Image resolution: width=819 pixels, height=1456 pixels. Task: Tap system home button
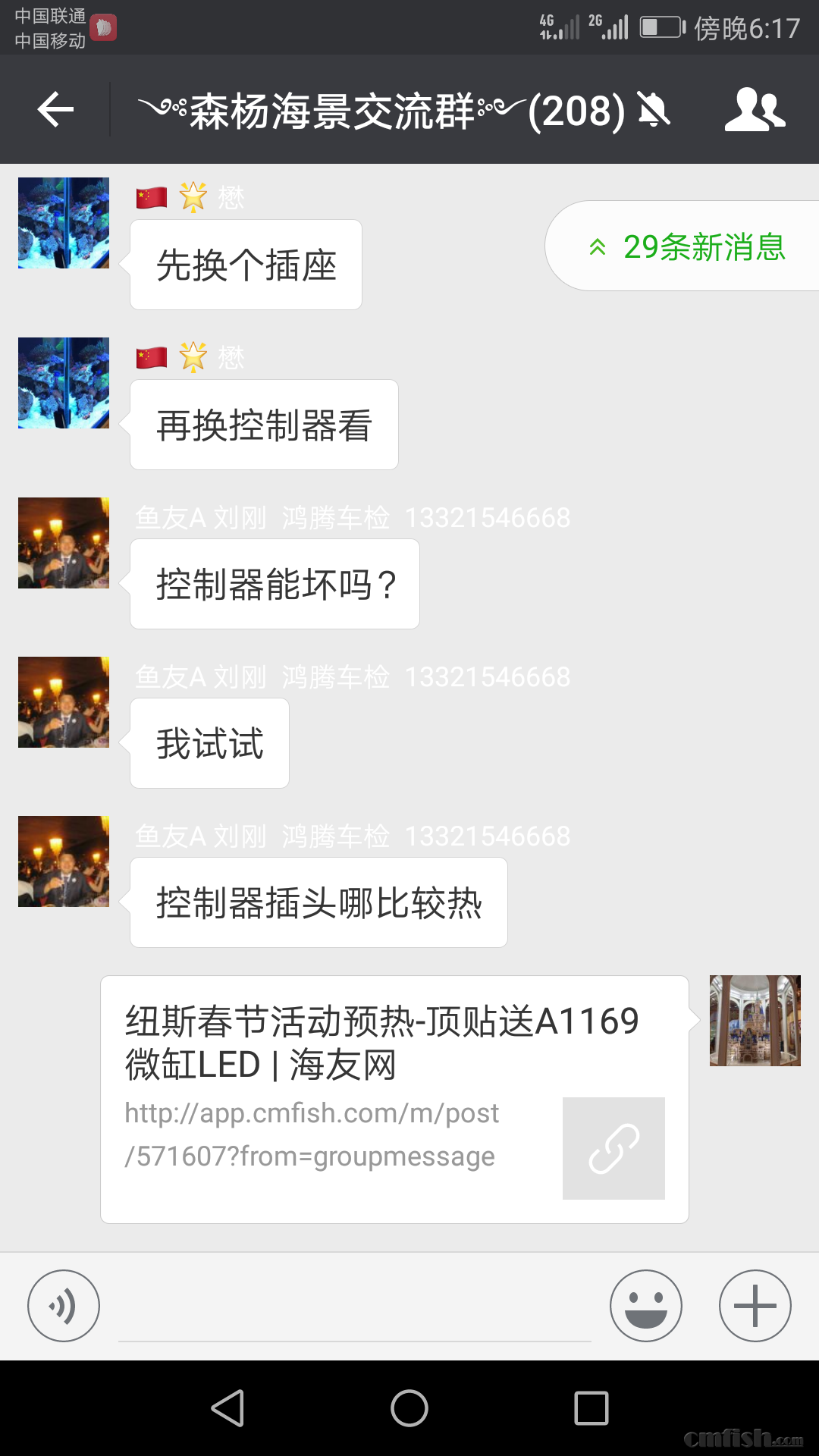(x=409, y=1408)
